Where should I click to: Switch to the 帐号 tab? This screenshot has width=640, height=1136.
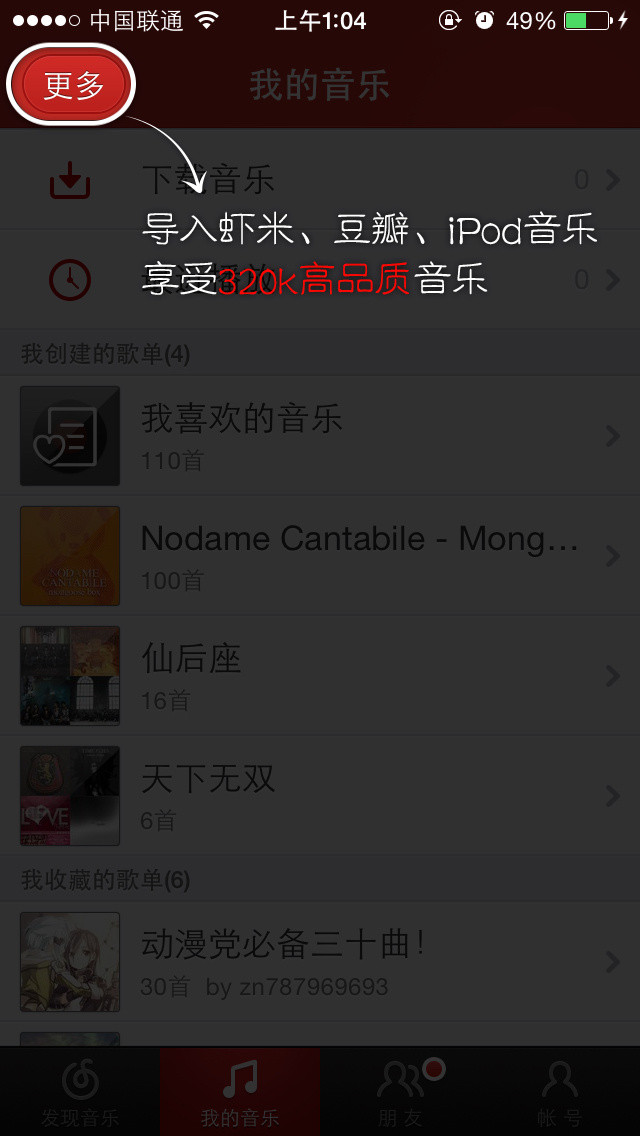(x=560, y=1092)
